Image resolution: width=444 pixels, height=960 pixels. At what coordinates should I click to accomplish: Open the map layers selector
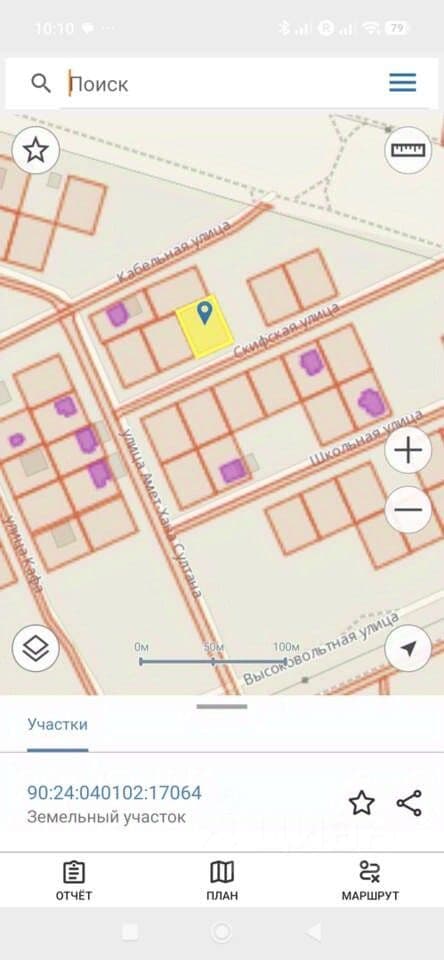[x=36, y=648]
